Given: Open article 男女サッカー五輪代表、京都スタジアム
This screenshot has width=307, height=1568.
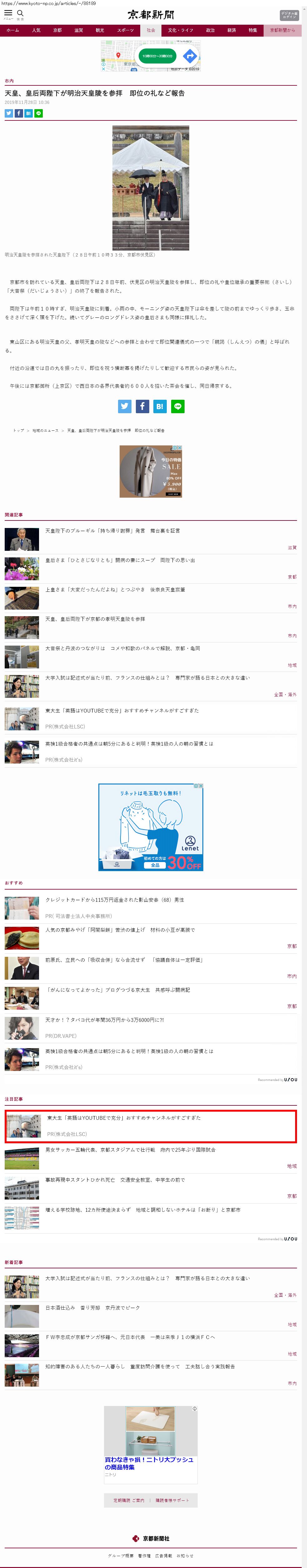Looking at the screenshot, I should click(130, 1150).
